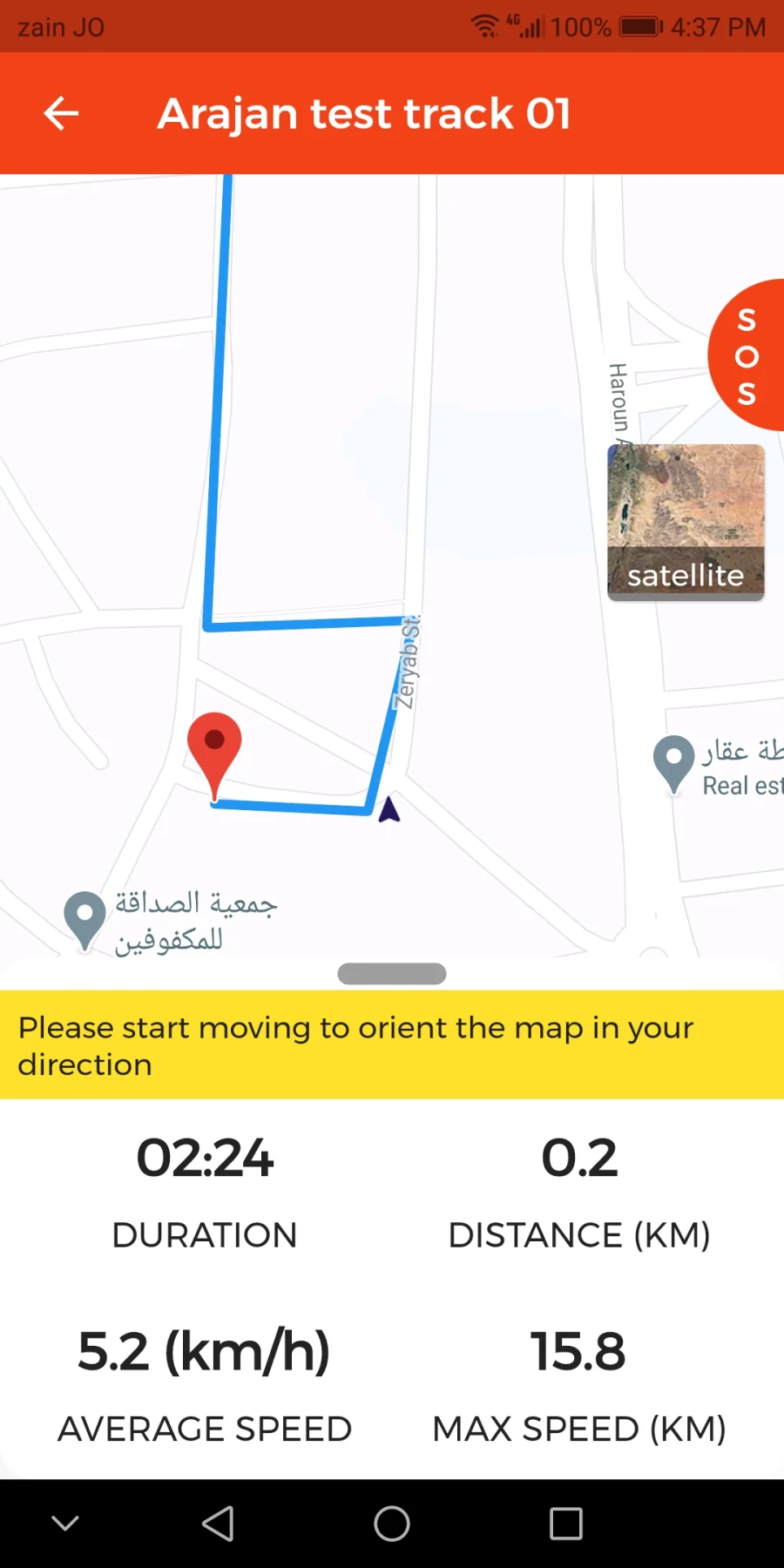Open the Real estate map marker
The width and height of the screenshot is (784, 1568).
click(x=673, y=764)
